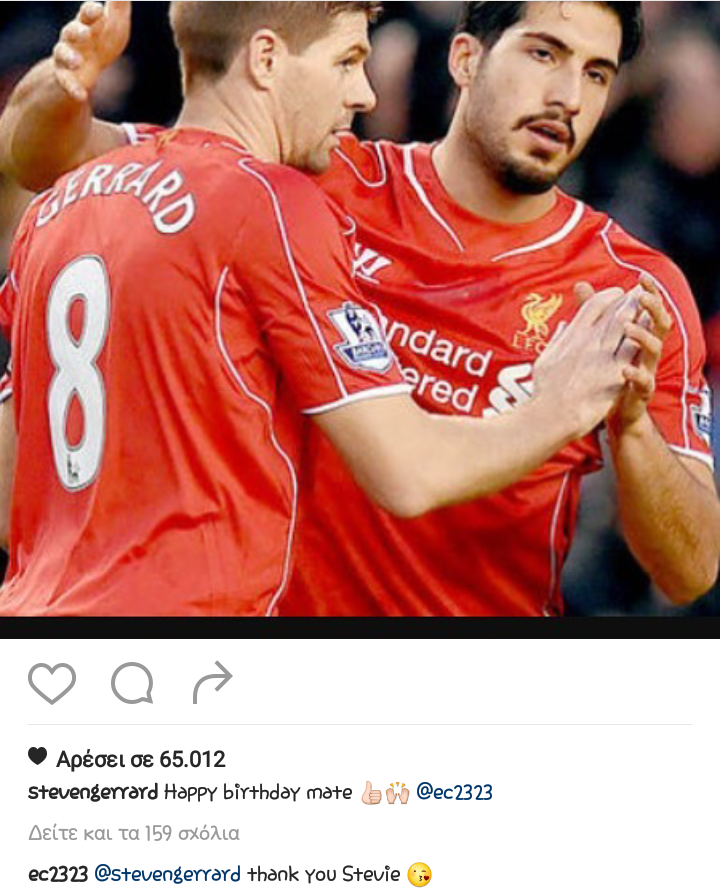Open the @stevengerrard mention in the comment
The width and height of the screenshot is (720, 893).
167,874
